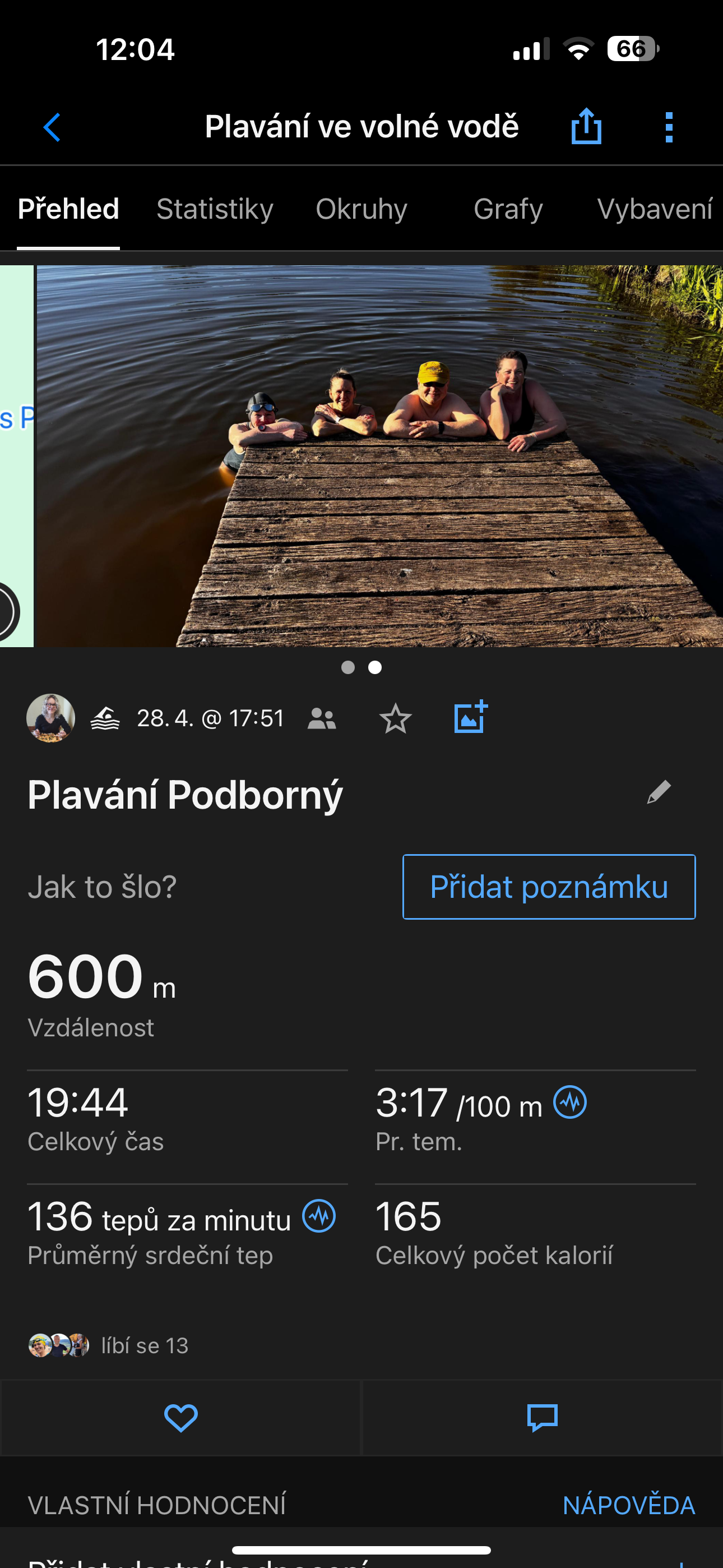Switch to the Vybavení tab
Image resolution: width=723 pixels, height=1568 pixels.
[x=654, y=209]
